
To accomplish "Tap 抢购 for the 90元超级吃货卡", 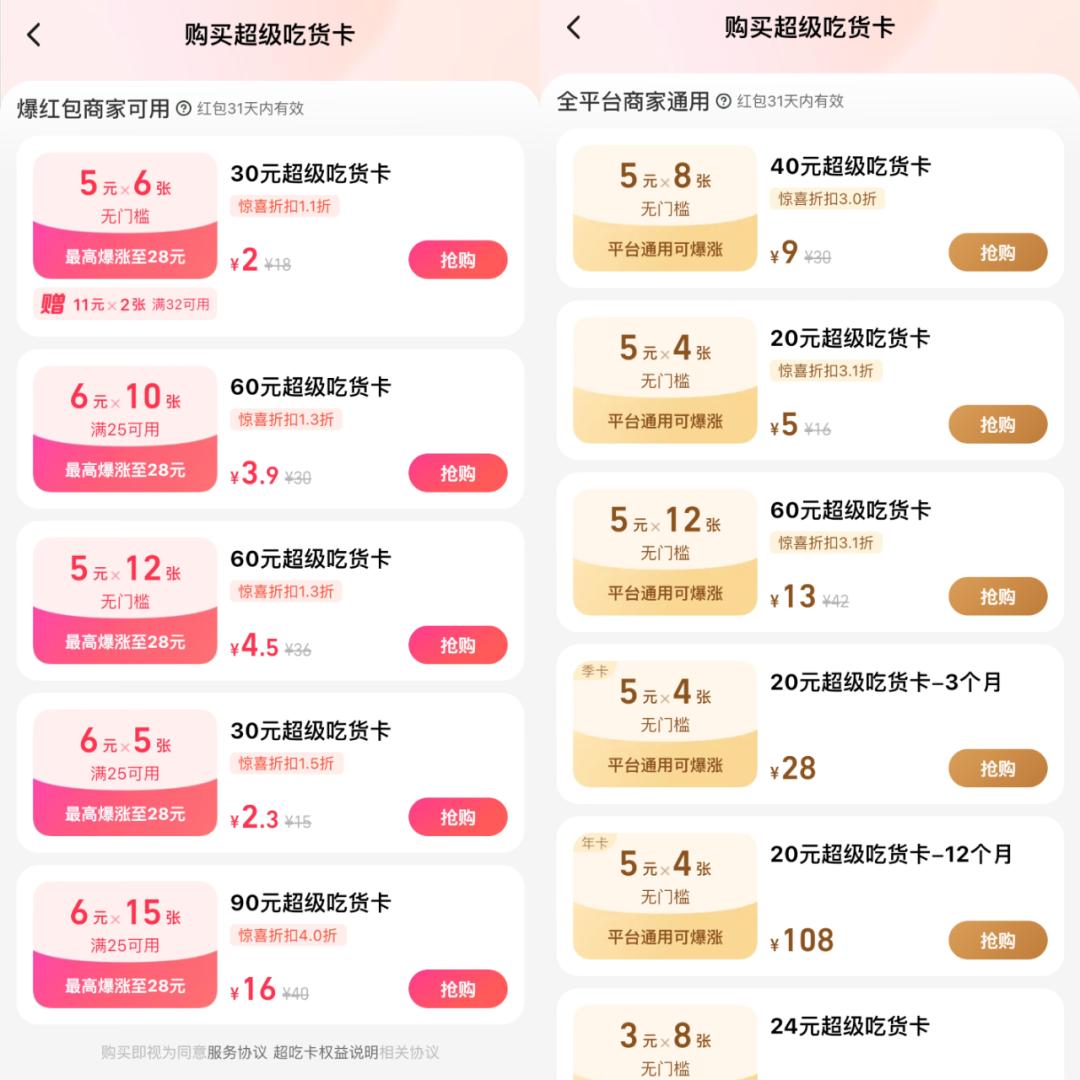I will (x=457, y=990).
